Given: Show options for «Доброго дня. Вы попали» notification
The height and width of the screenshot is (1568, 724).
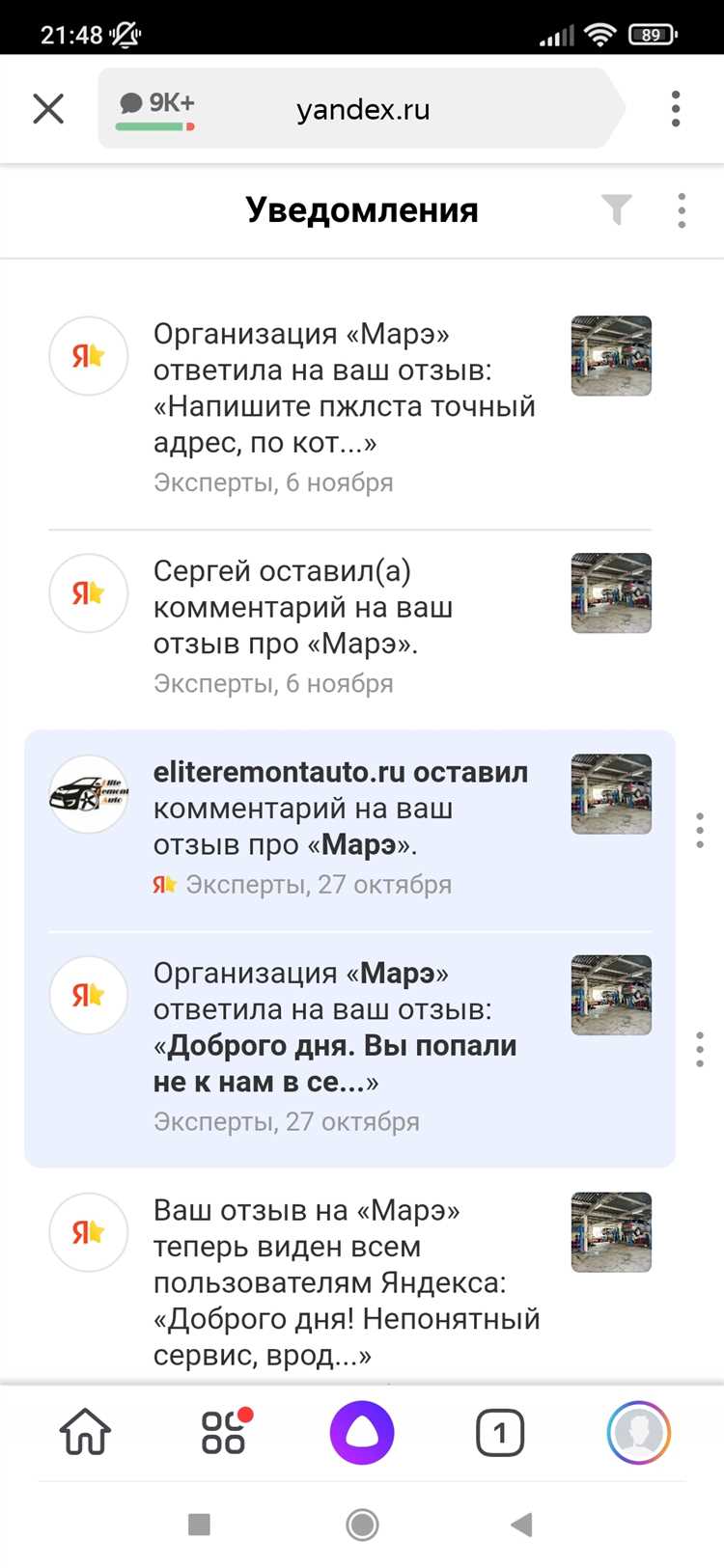Looking at the screenshot, I should coord(700,1049).
